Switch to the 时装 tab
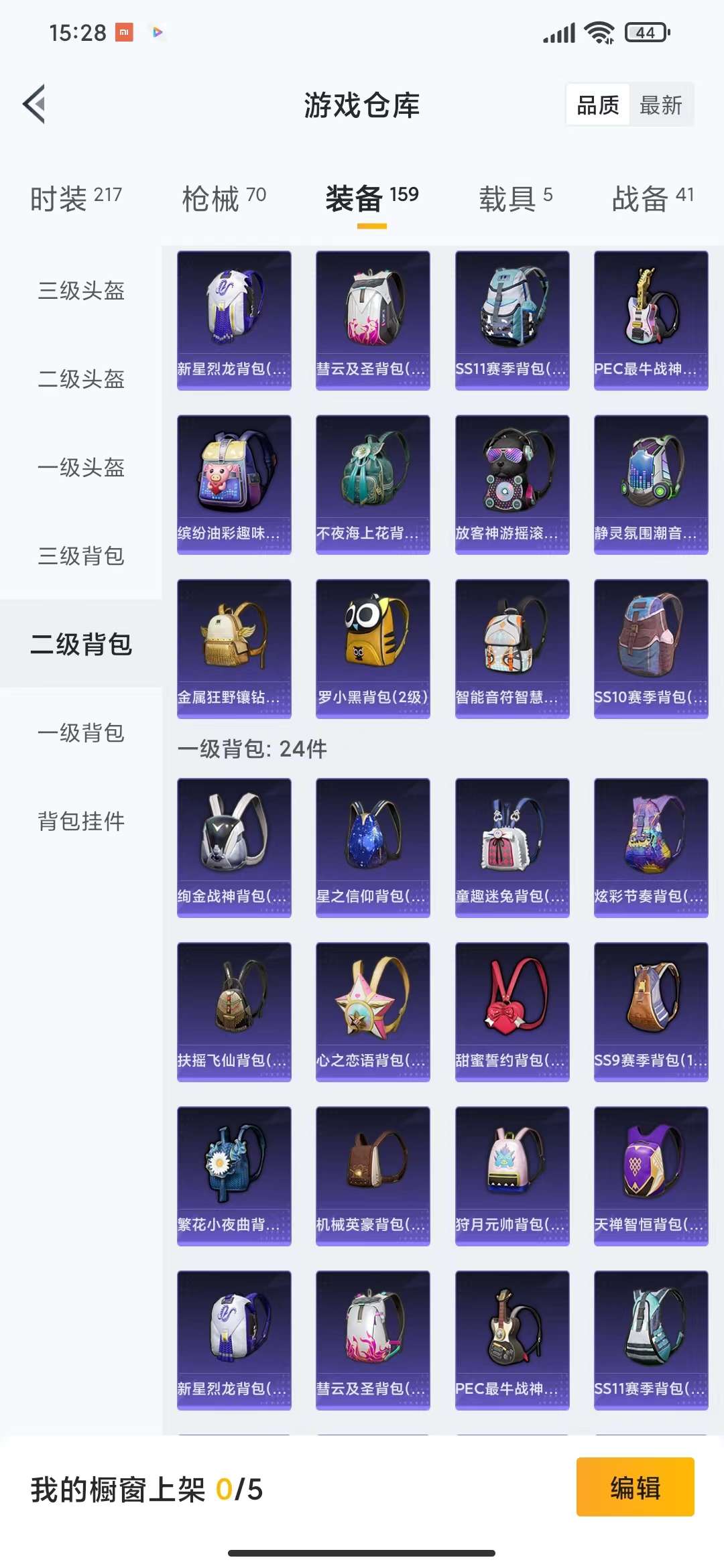 click(76, 198)
